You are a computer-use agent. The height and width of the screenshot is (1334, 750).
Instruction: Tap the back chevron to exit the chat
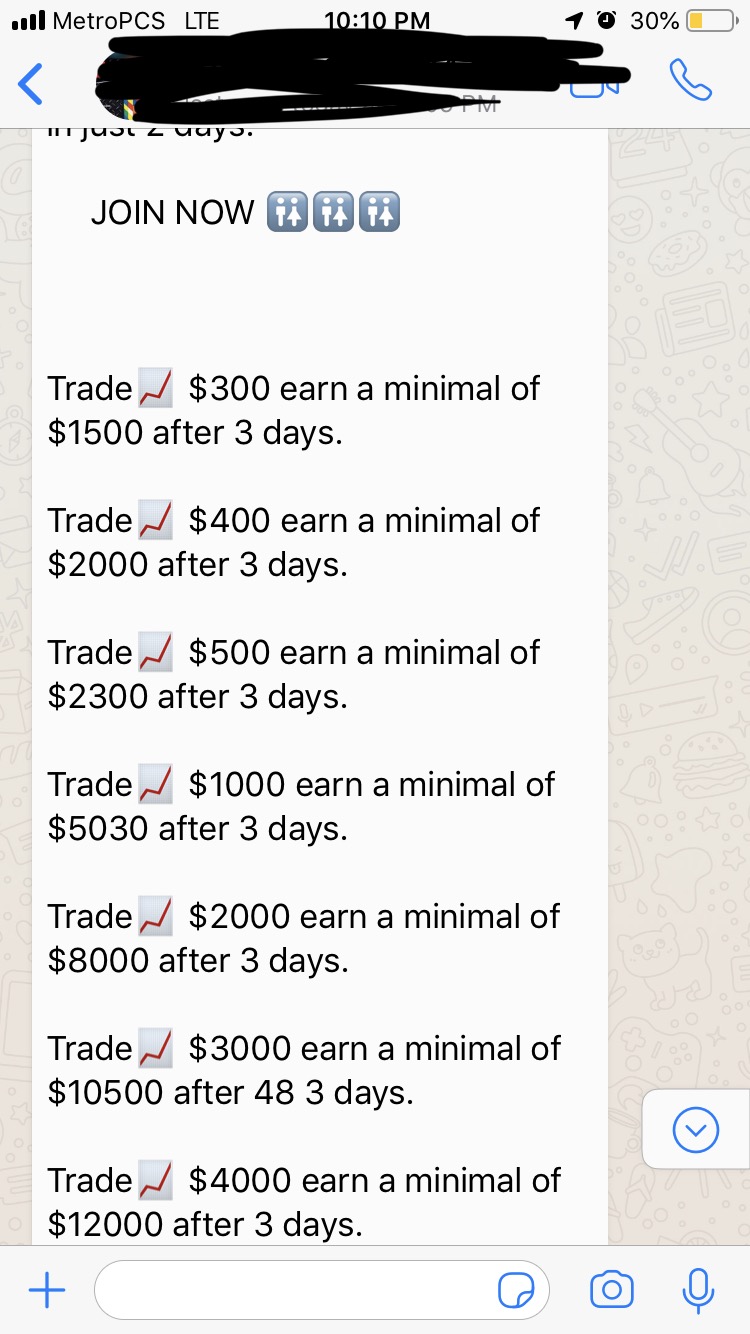click(30, 86)
